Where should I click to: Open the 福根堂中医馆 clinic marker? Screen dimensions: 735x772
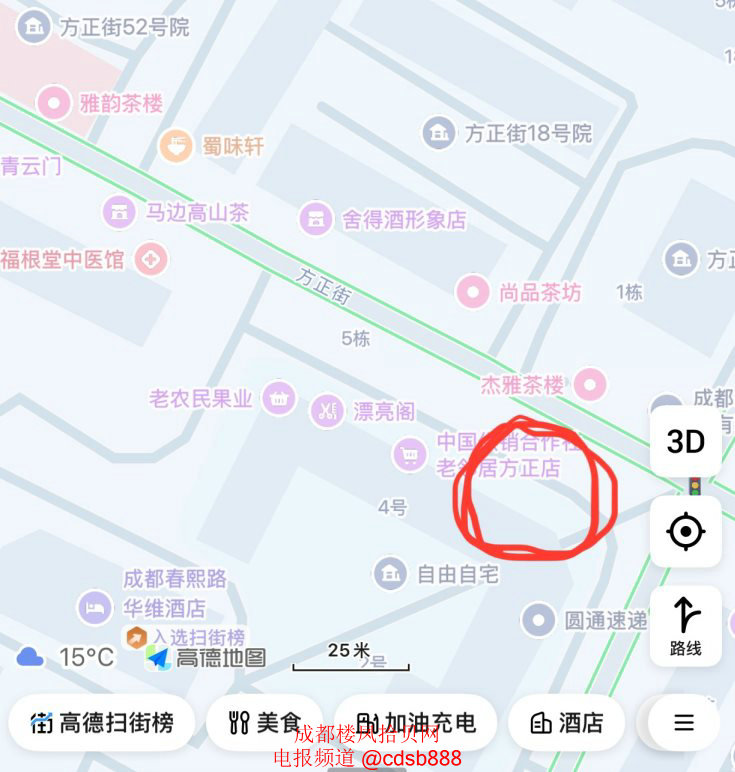151,260
